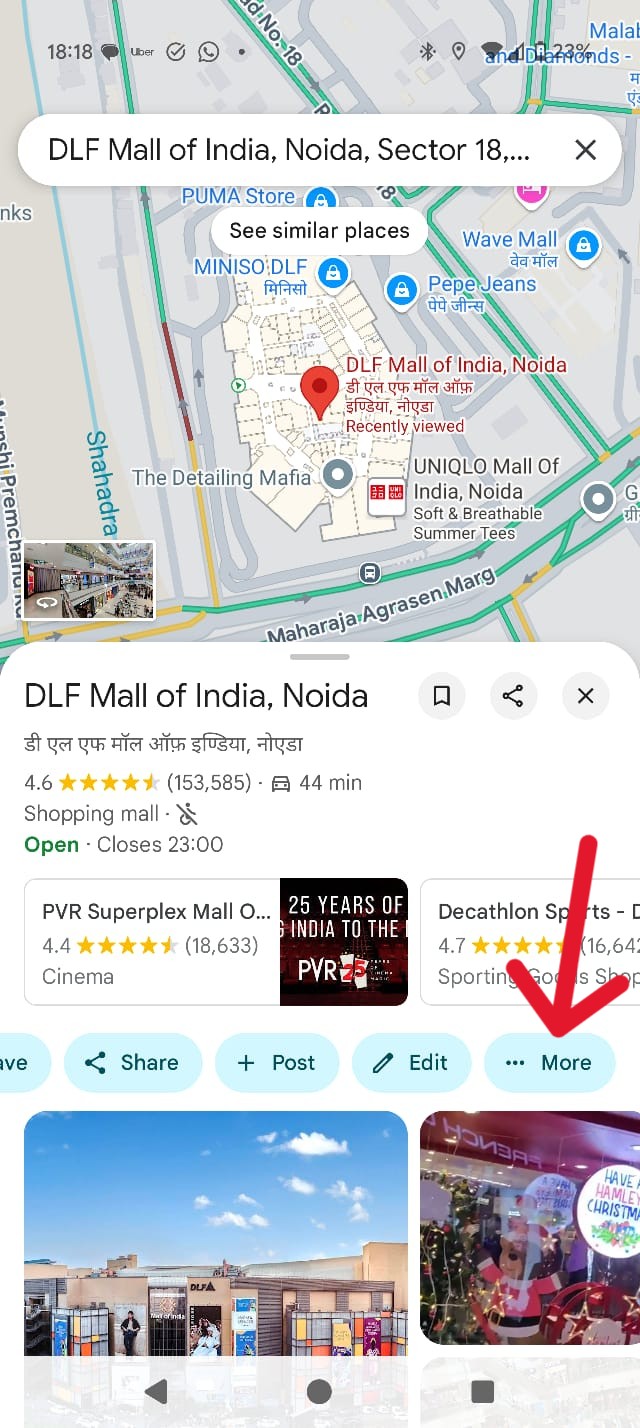This screenshot has width=640, height=1428.
Task: Tap the share icon beside the place title
Action: [513, 696]
